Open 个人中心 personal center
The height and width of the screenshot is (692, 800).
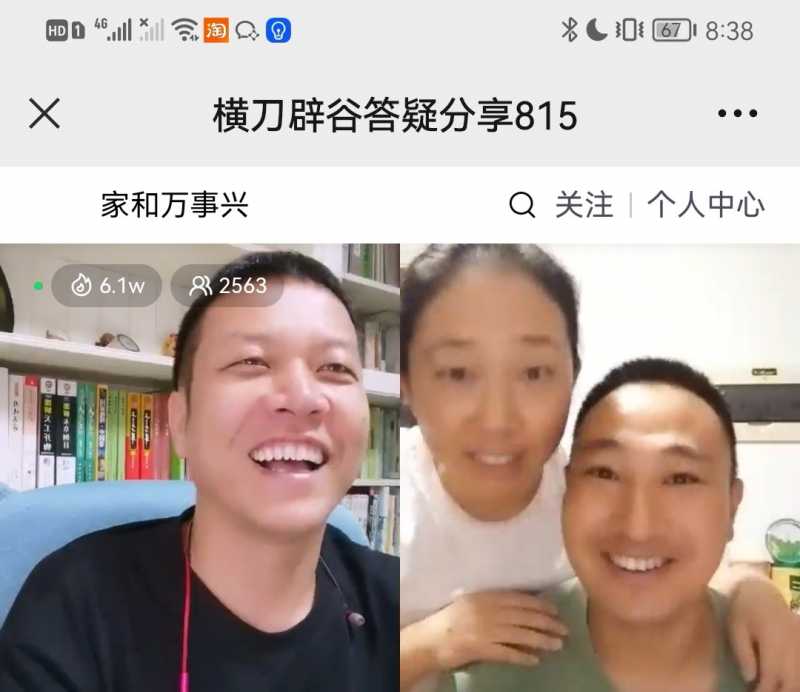(x=706, y=206)
